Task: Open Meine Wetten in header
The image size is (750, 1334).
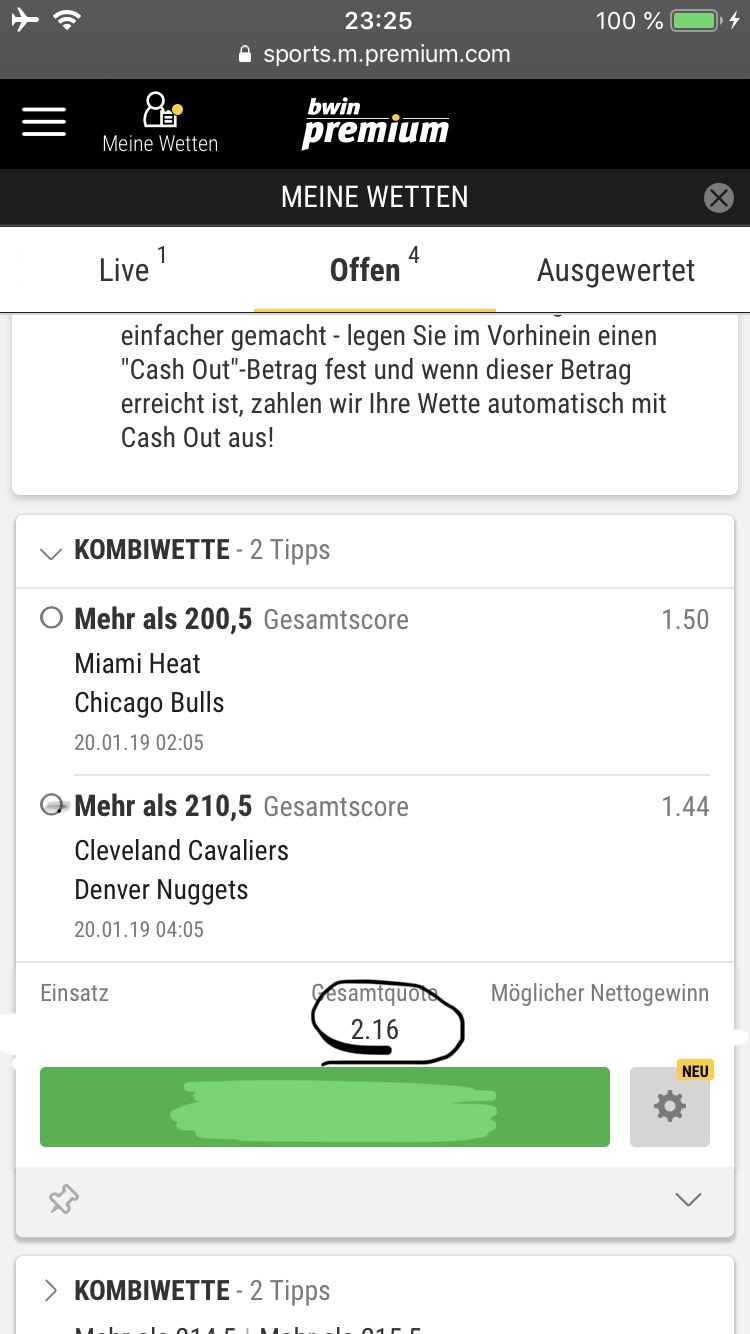Action: click(x=160, y=123)
